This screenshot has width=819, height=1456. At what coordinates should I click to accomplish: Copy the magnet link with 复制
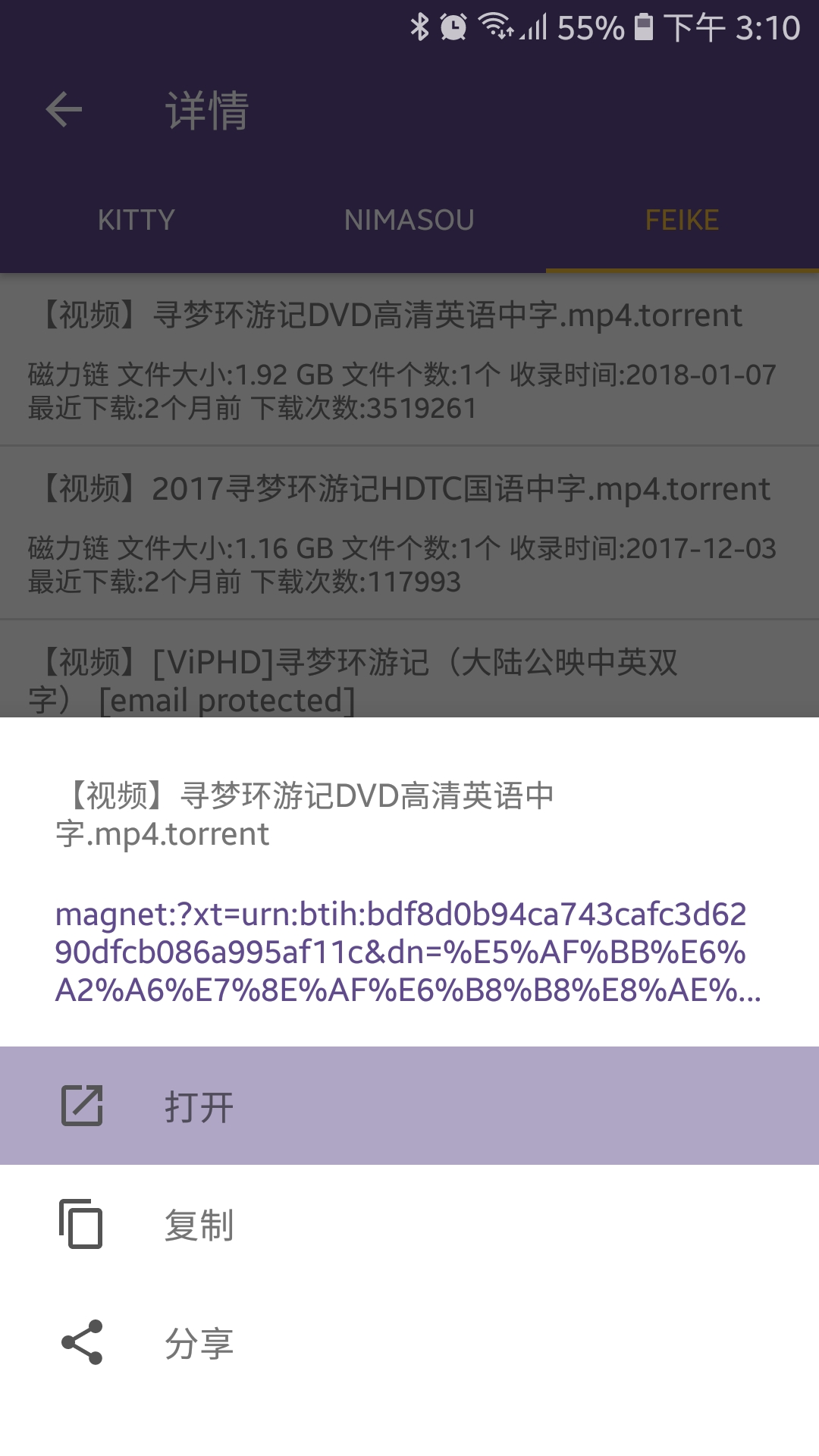pos(409,1224)
